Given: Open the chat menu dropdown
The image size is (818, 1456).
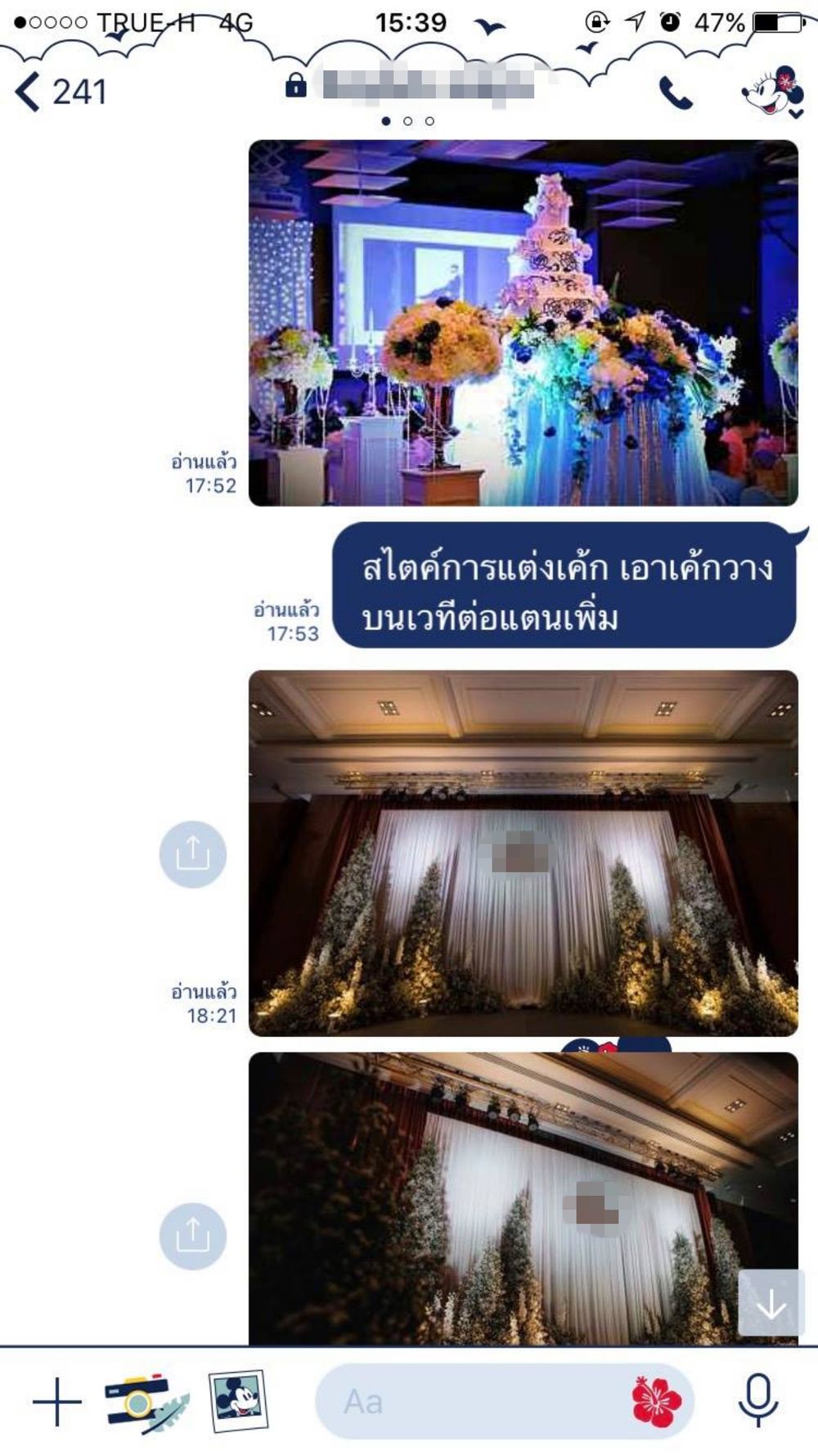Looking at the screenshot, I should tap(774, 92).
